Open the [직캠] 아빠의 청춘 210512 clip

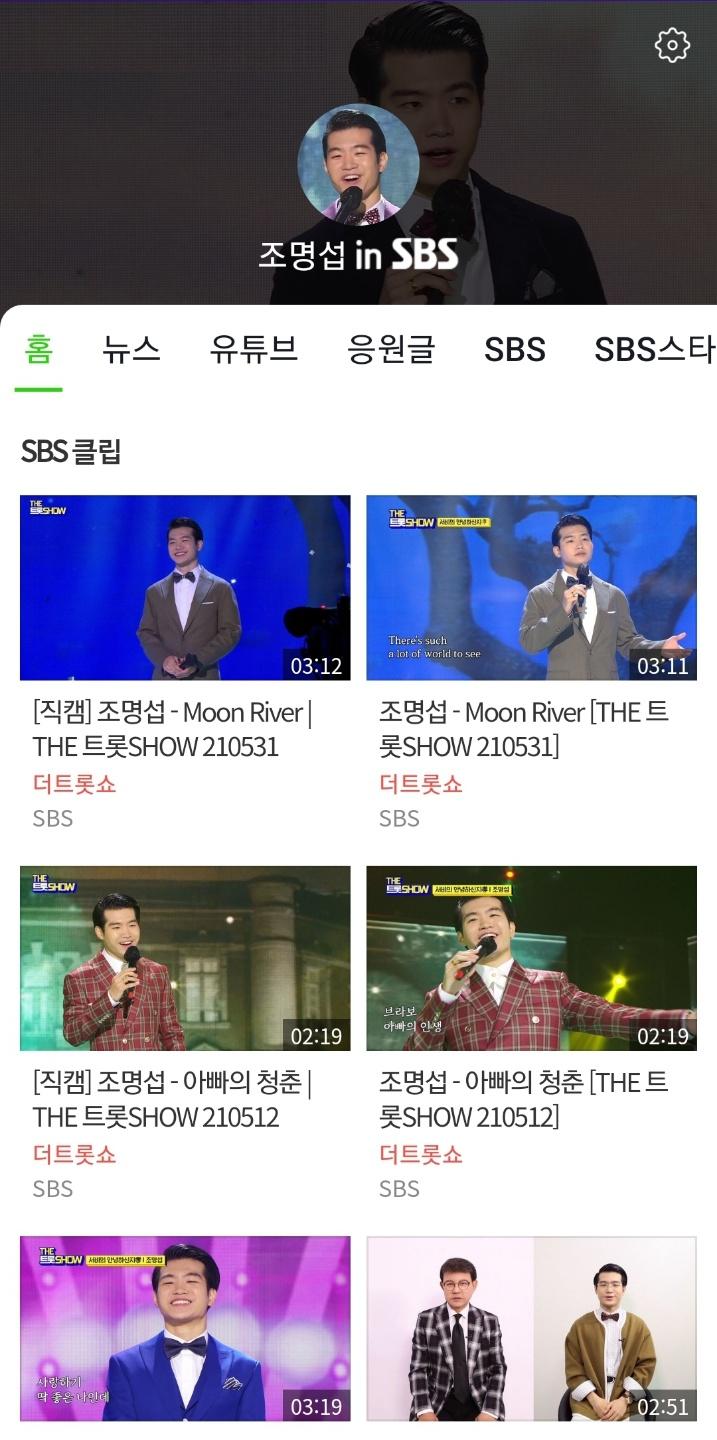[x=185, y=958]
